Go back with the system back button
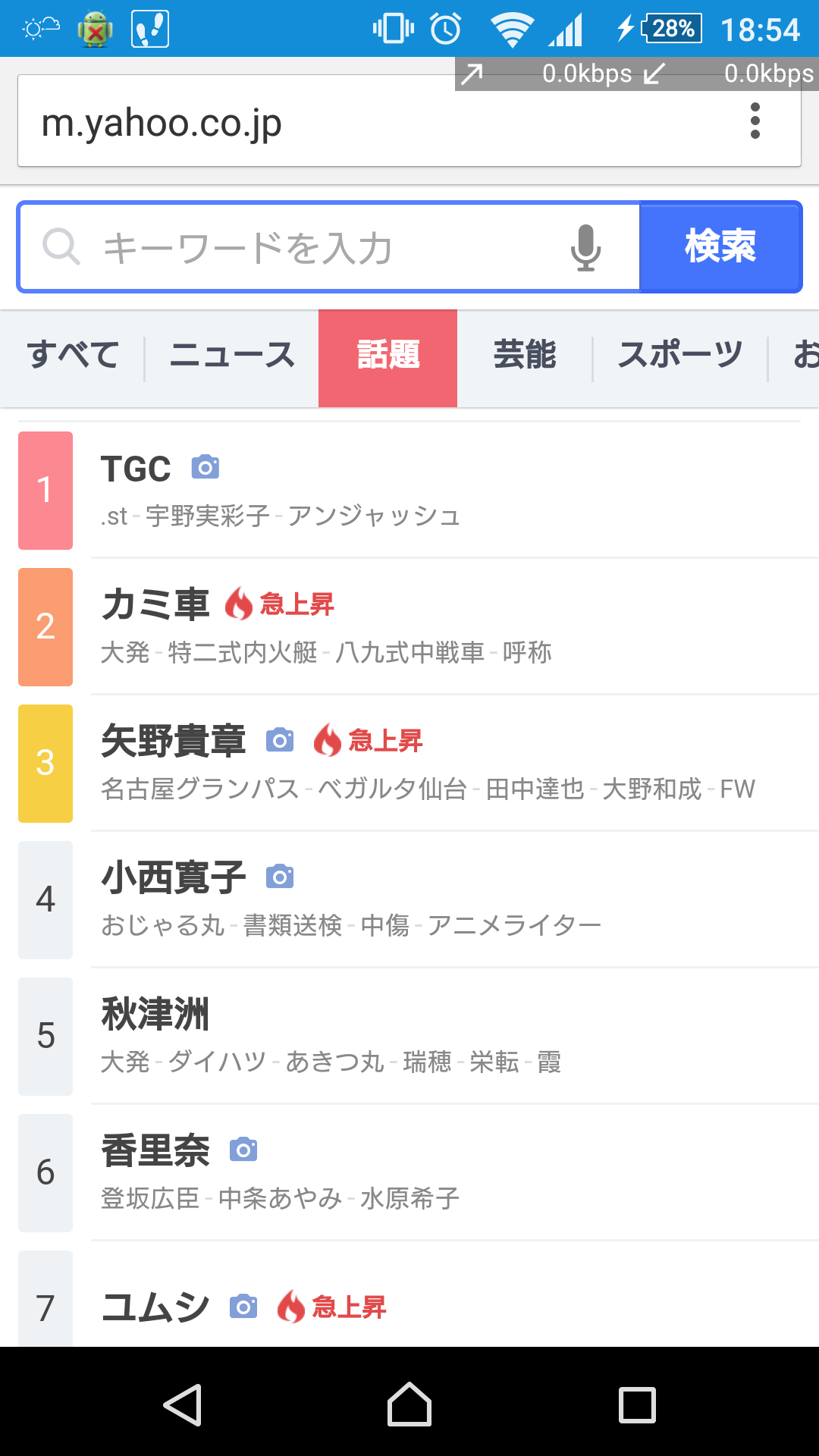This screenshot has width=819, height=1456. coord(183,1404)
